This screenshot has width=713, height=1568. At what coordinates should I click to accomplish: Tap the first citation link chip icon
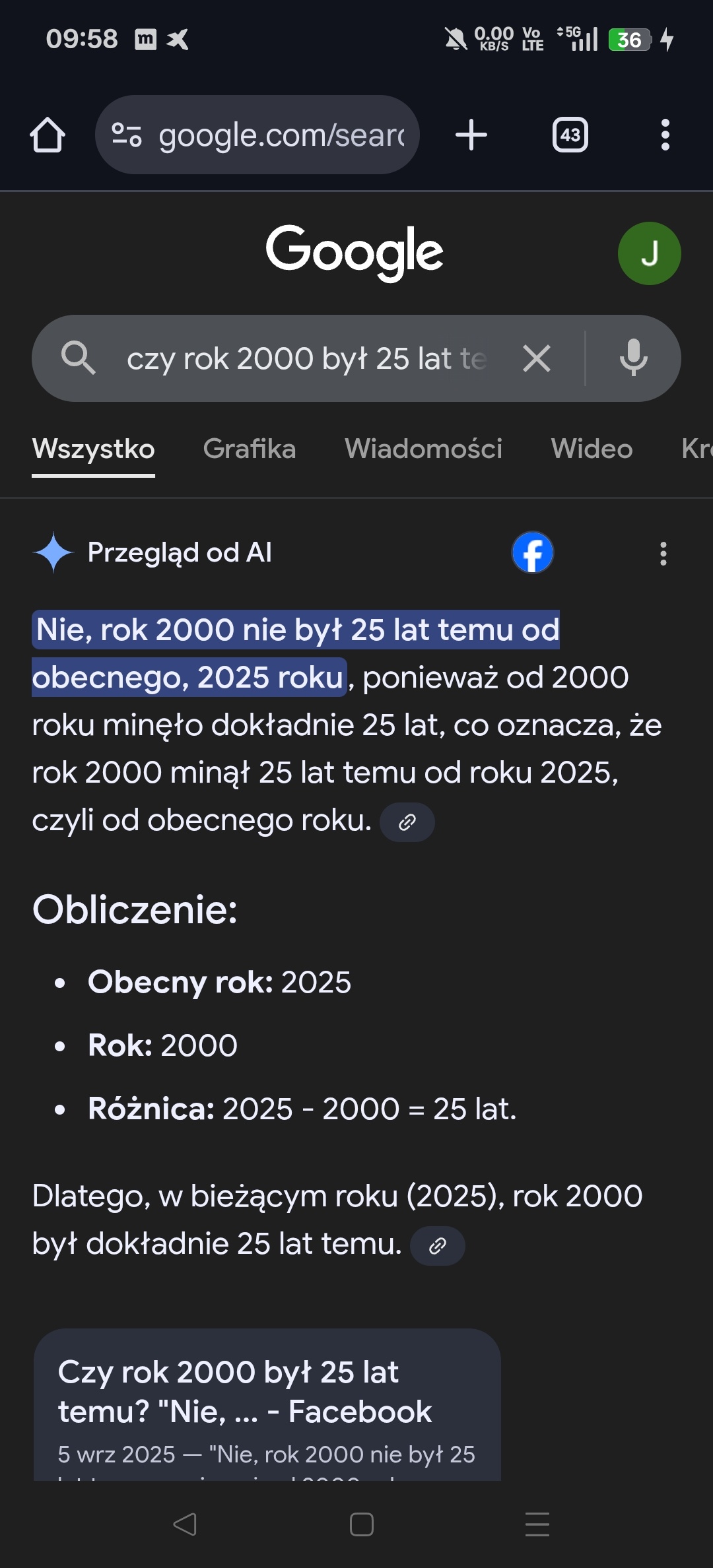407,822
